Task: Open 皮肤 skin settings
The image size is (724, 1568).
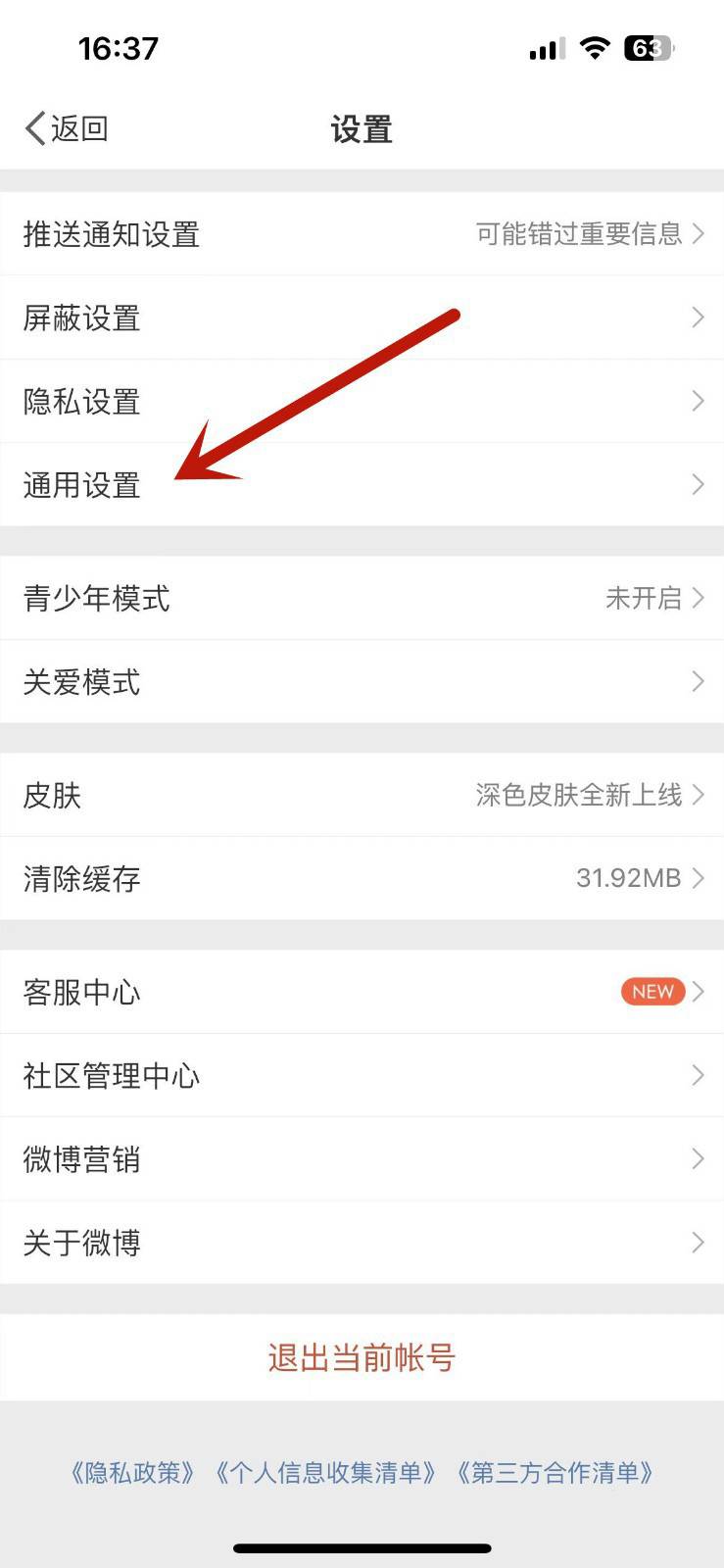Action: click(x=362, y=795)
